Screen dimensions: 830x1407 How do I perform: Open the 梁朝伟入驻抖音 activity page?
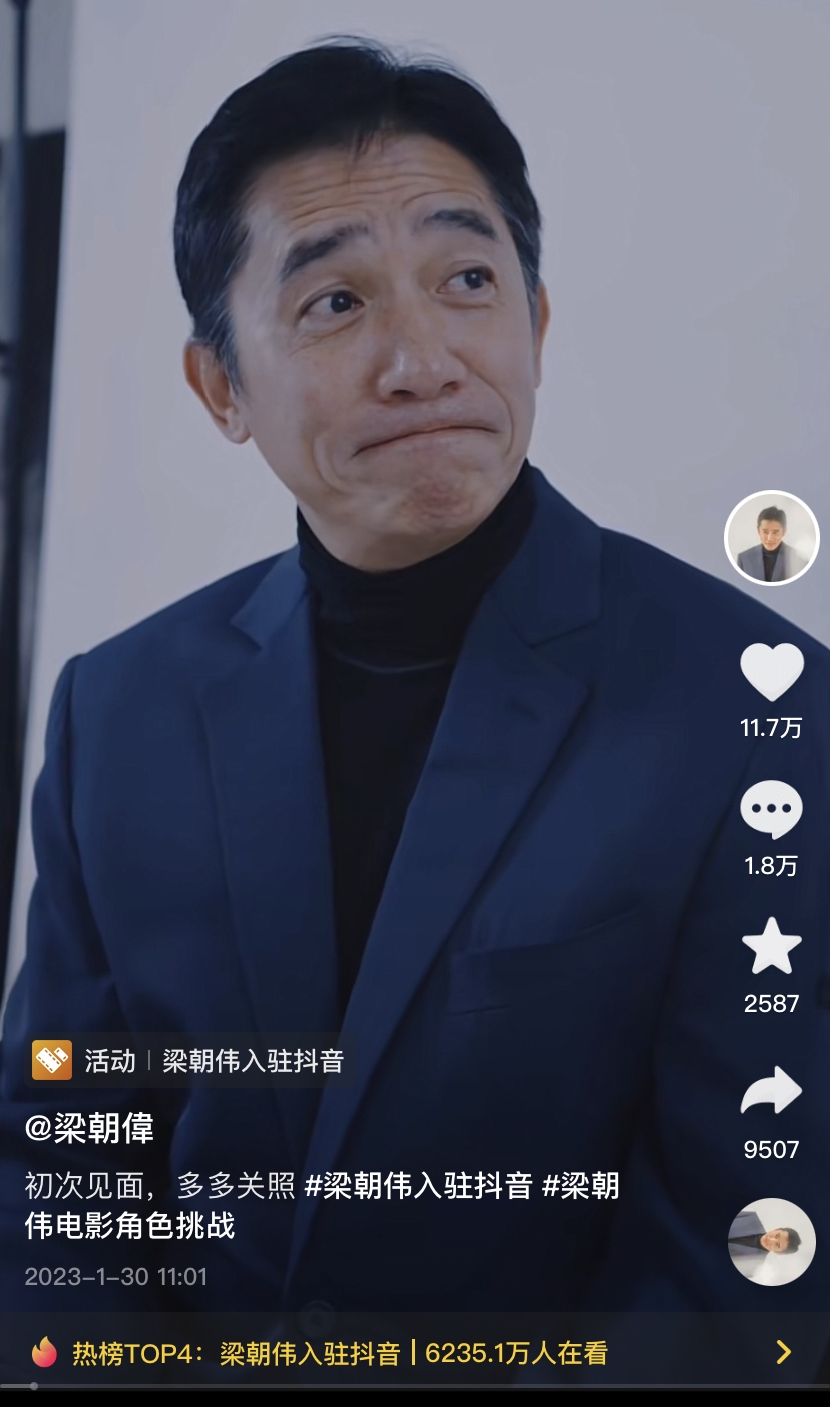[x=251, y=1061]
